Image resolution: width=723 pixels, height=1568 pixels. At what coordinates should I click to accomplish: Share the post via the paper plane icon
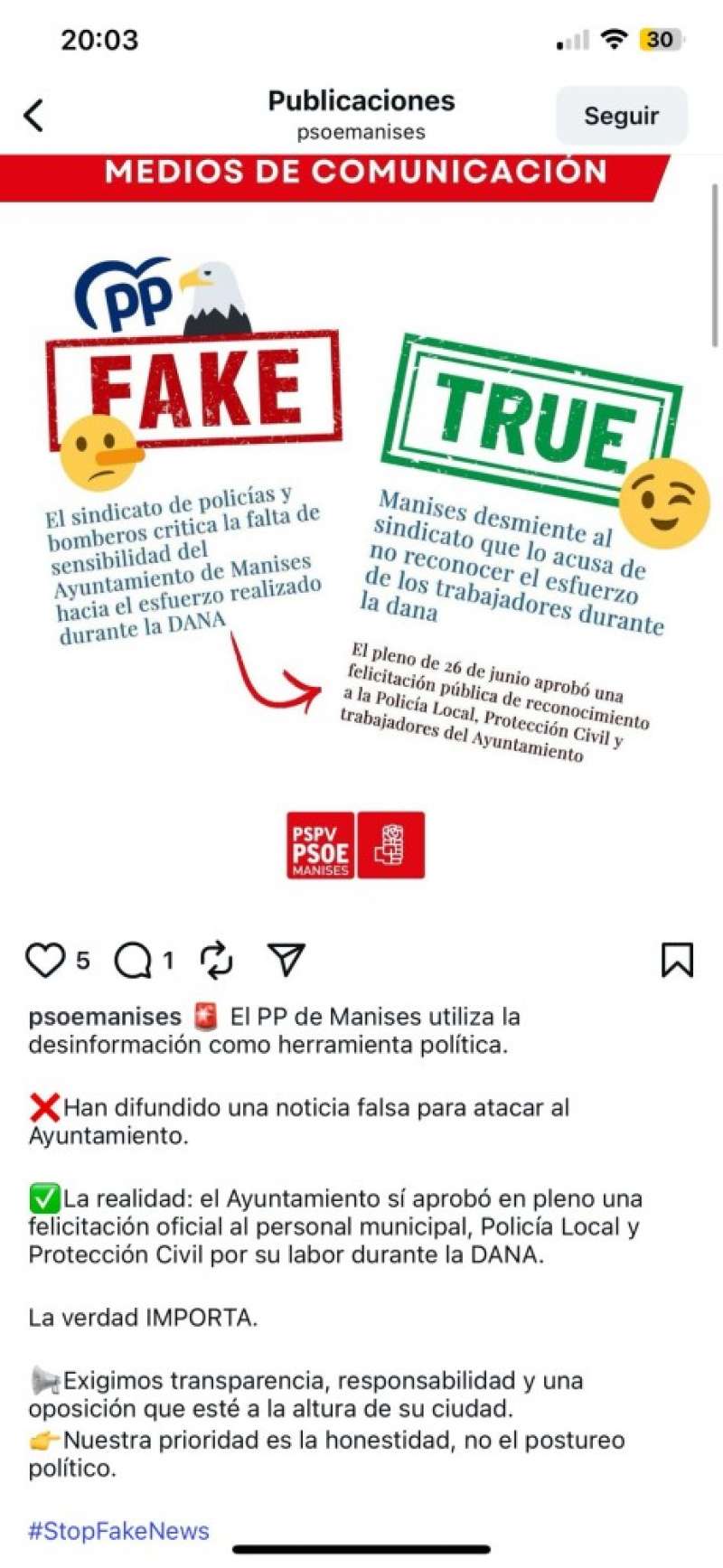(285, 960)
